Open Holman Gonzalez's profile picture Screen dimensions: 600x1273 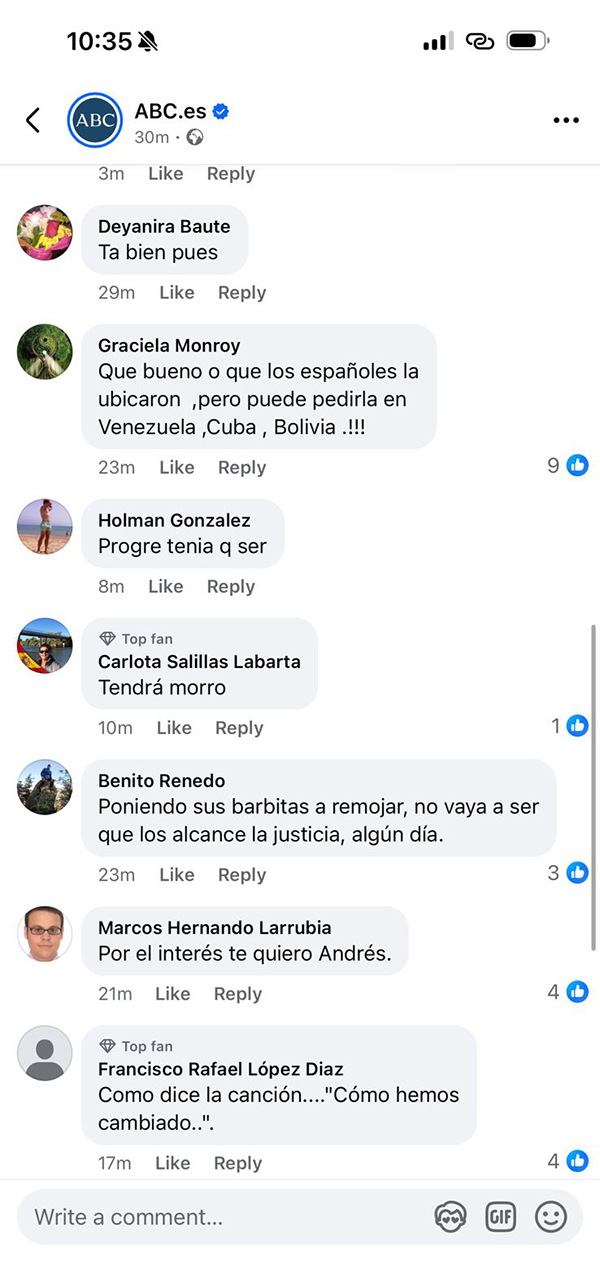(45, 526)
